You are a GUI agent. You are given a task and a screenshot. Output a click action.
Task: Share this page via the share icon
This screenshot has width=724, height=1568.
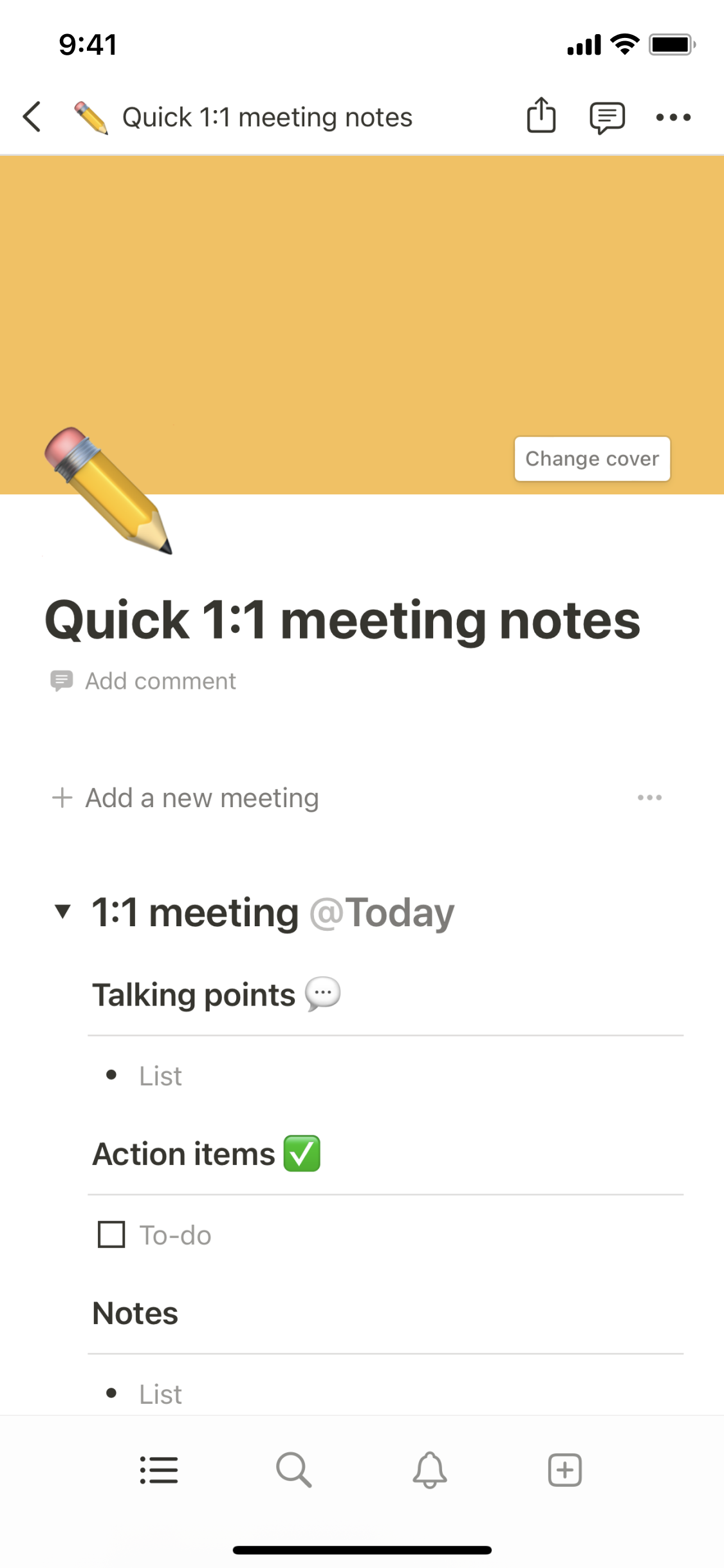coord(541,116)
